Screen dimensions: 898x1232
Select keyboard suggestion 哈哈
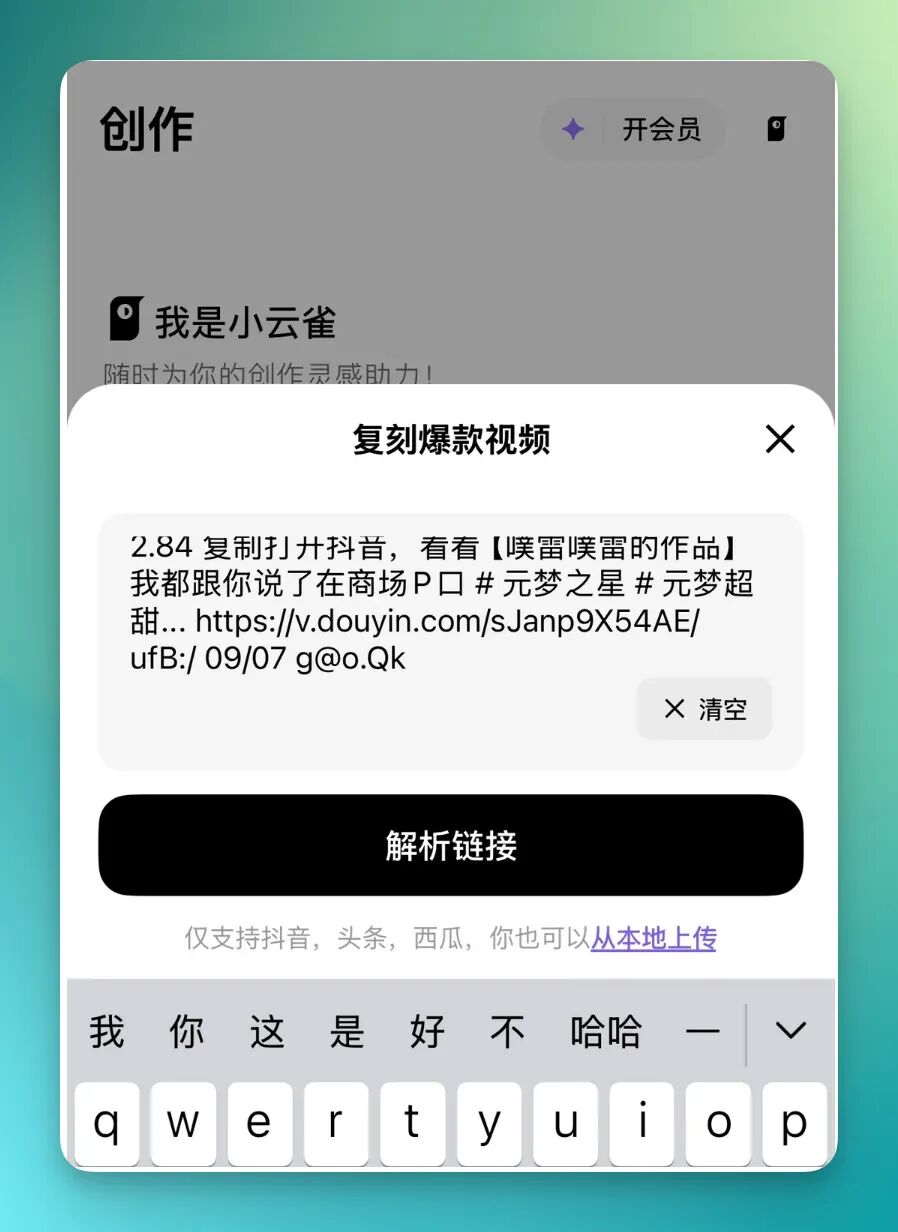(x=605, y=1031)
